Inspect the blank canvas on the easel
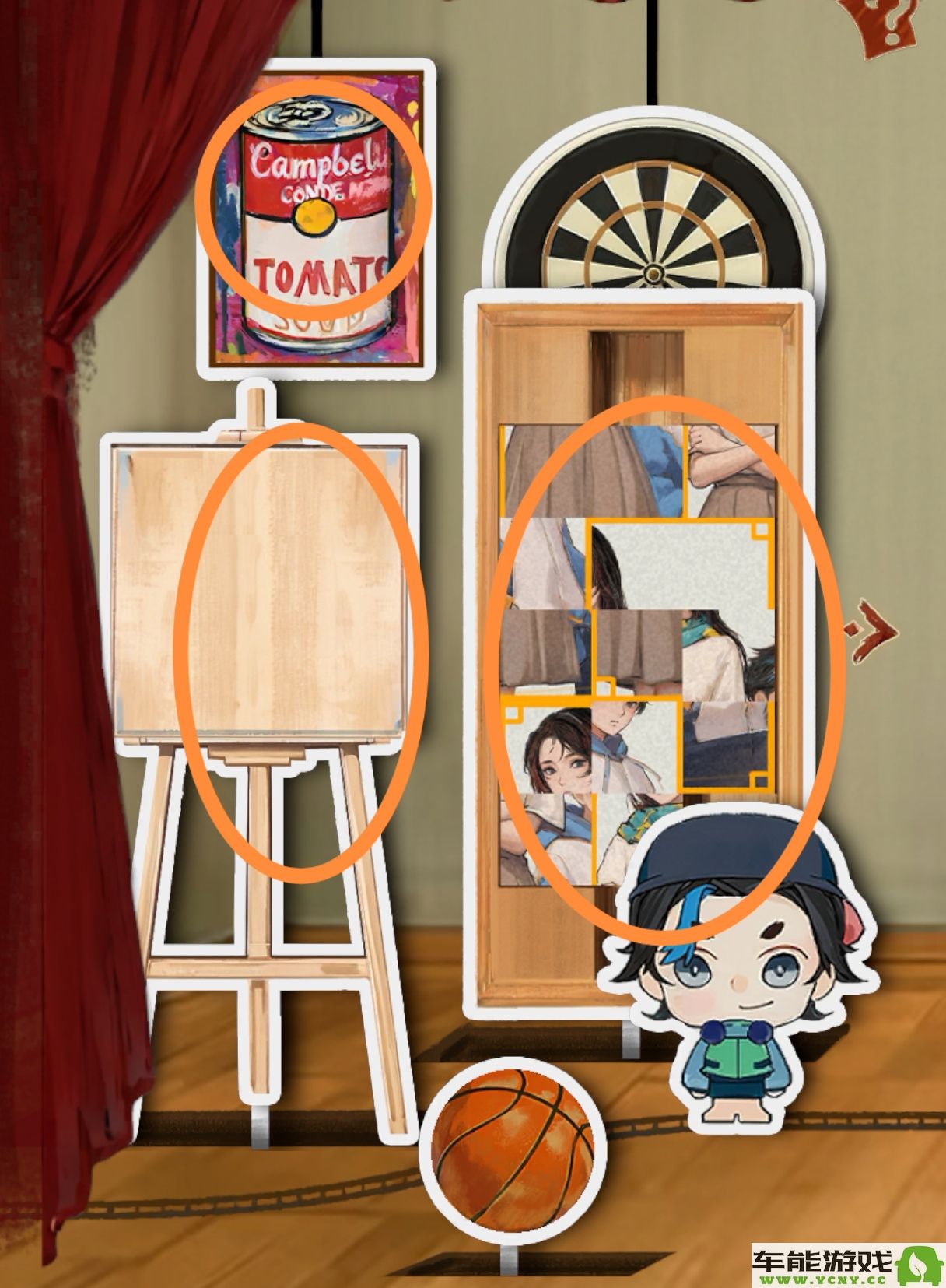The height and width of the screenshot is (1288, 946). pyautogui.click(x=261, y=591)
